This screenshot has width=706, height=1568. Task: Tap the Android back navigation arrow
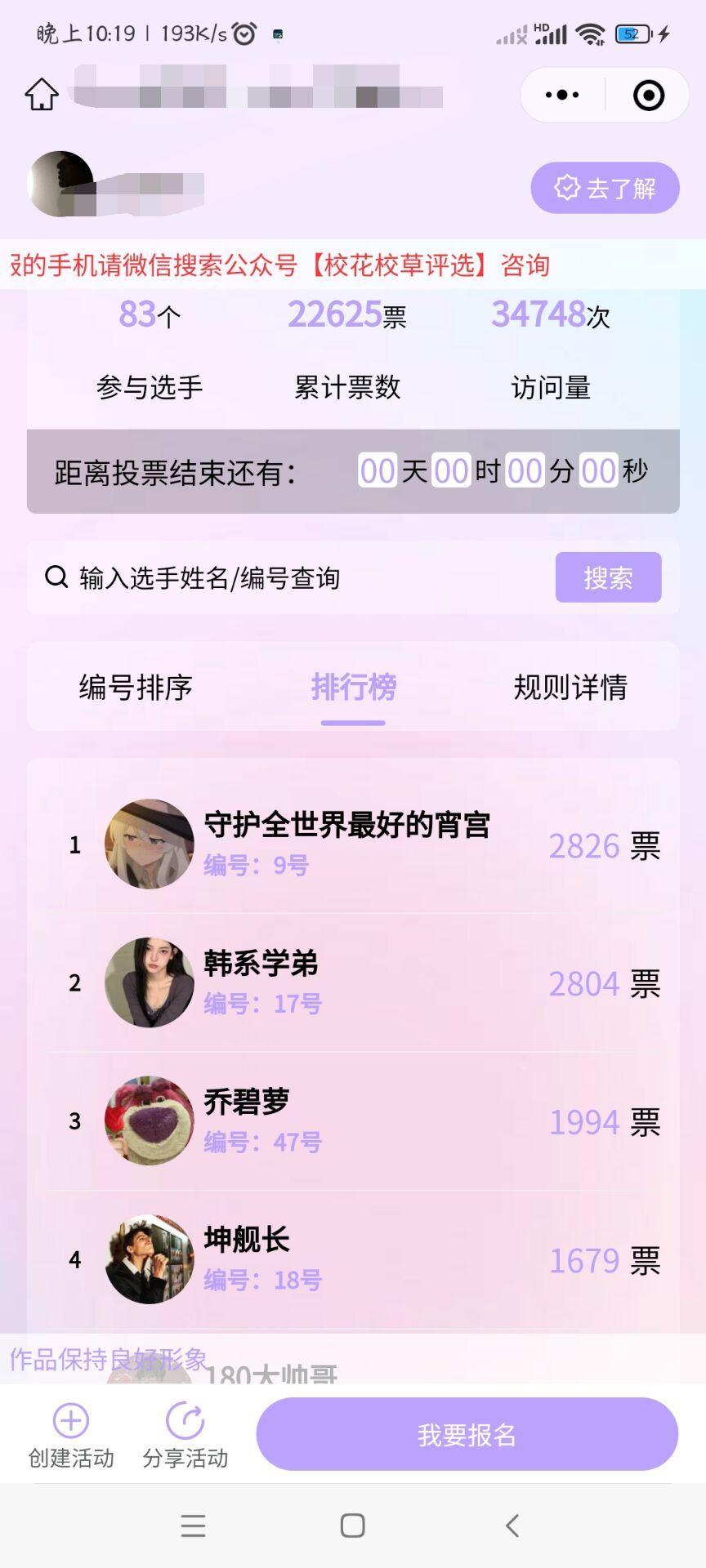pyautogui.click(x=512, y=1526)
